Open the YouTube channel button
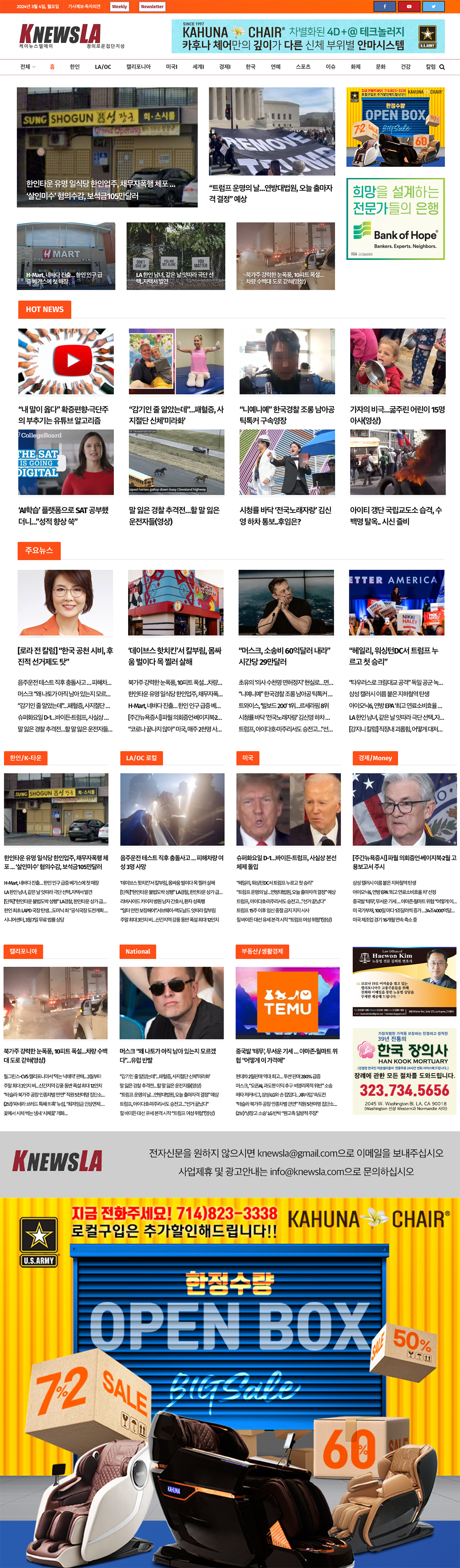The width and height of the screenshot is (460, 1568). [x=409, y=7]
